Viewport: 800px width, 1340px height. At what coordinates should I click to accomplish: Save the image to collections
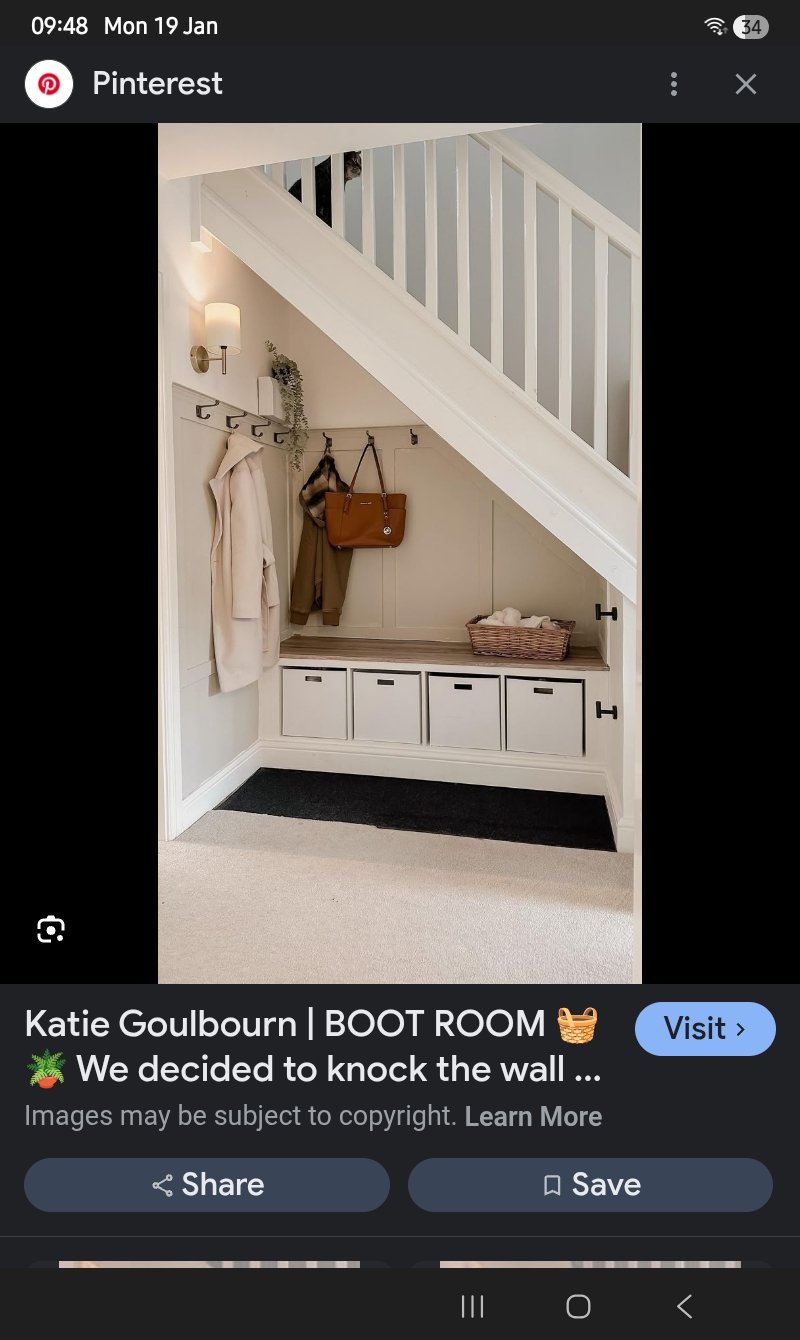click(x=590, y=1185)
